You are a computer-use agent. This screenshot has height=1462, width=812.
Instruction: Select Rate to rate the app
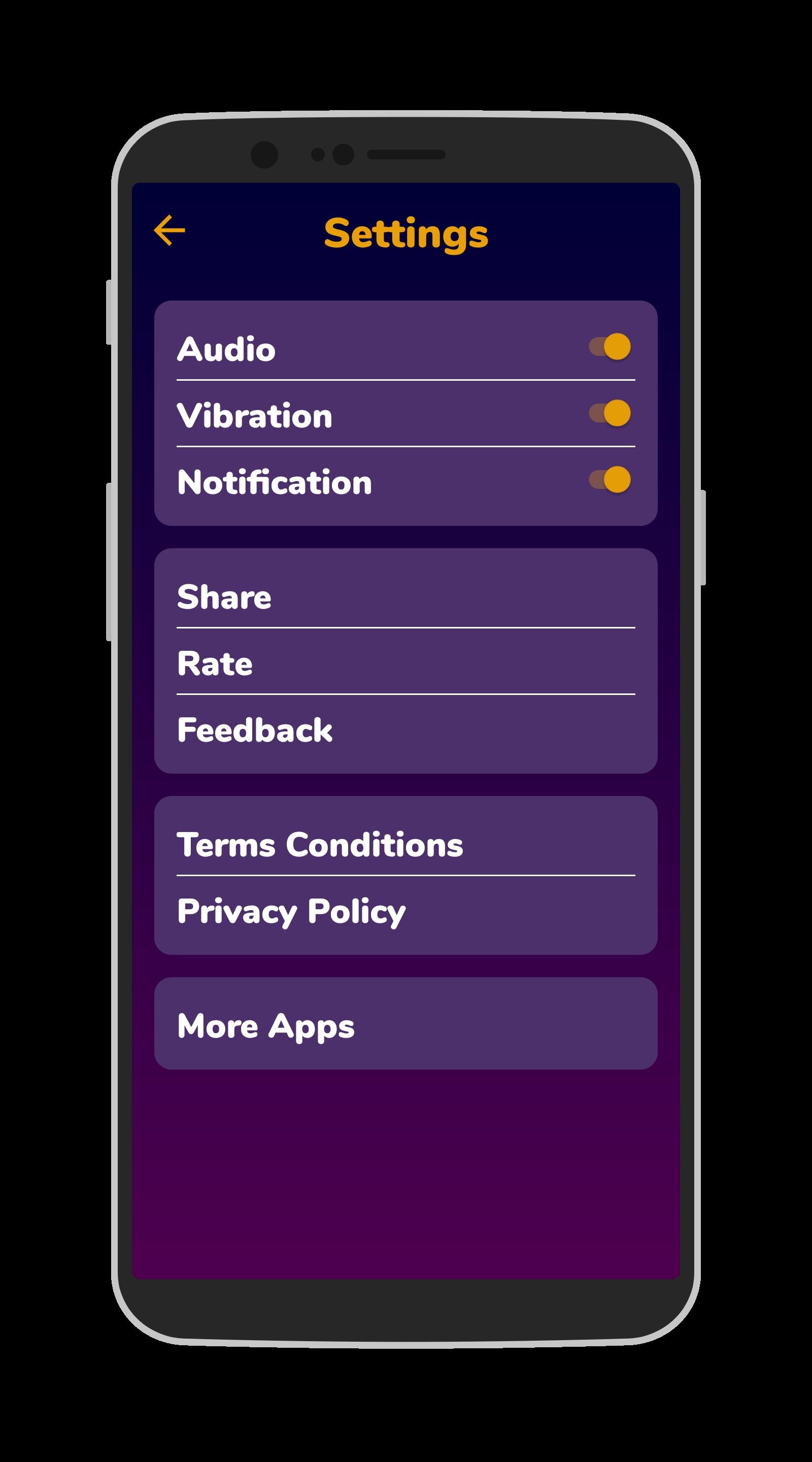(x=405, y=663)
